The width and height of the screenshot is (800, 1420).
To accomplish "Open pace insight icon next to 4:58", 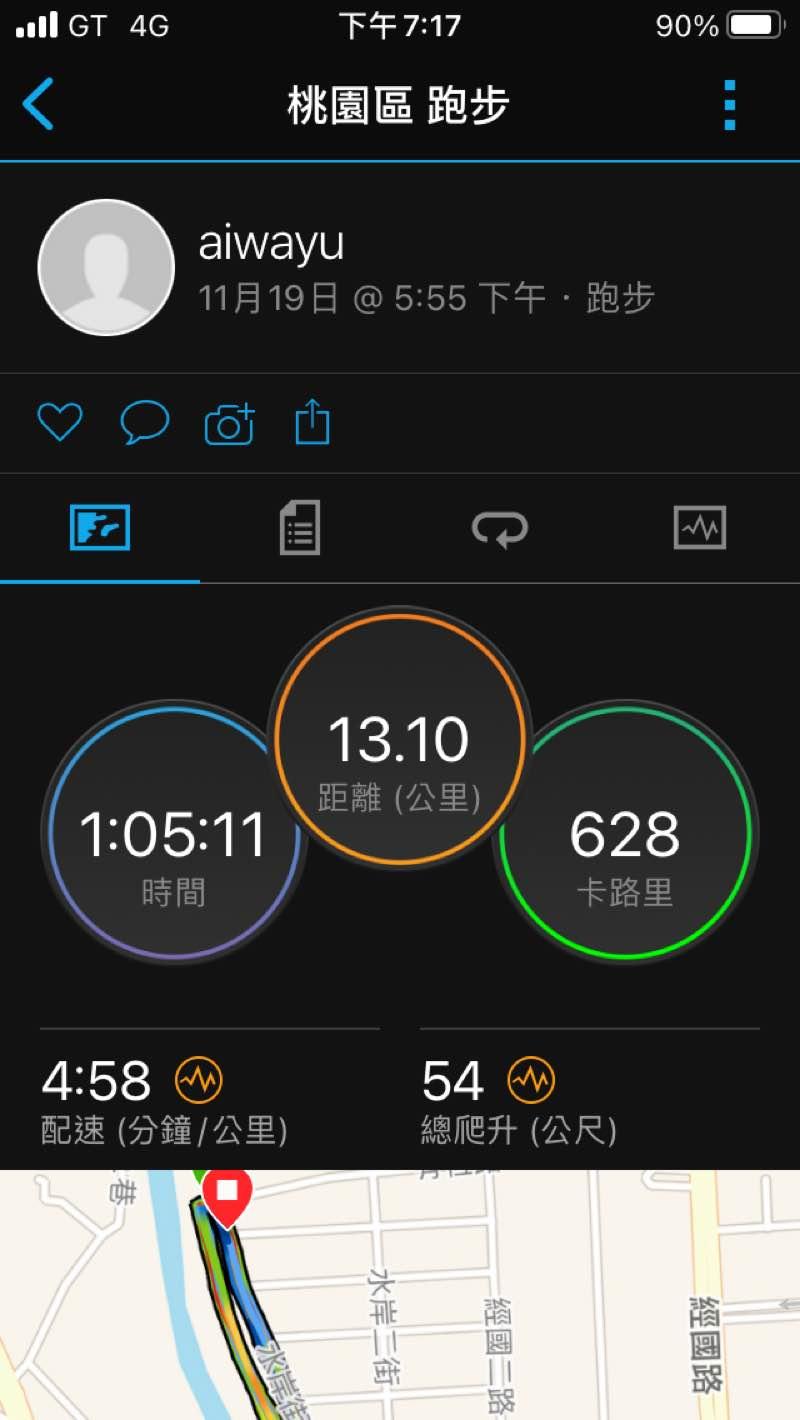I will 199,1080.
